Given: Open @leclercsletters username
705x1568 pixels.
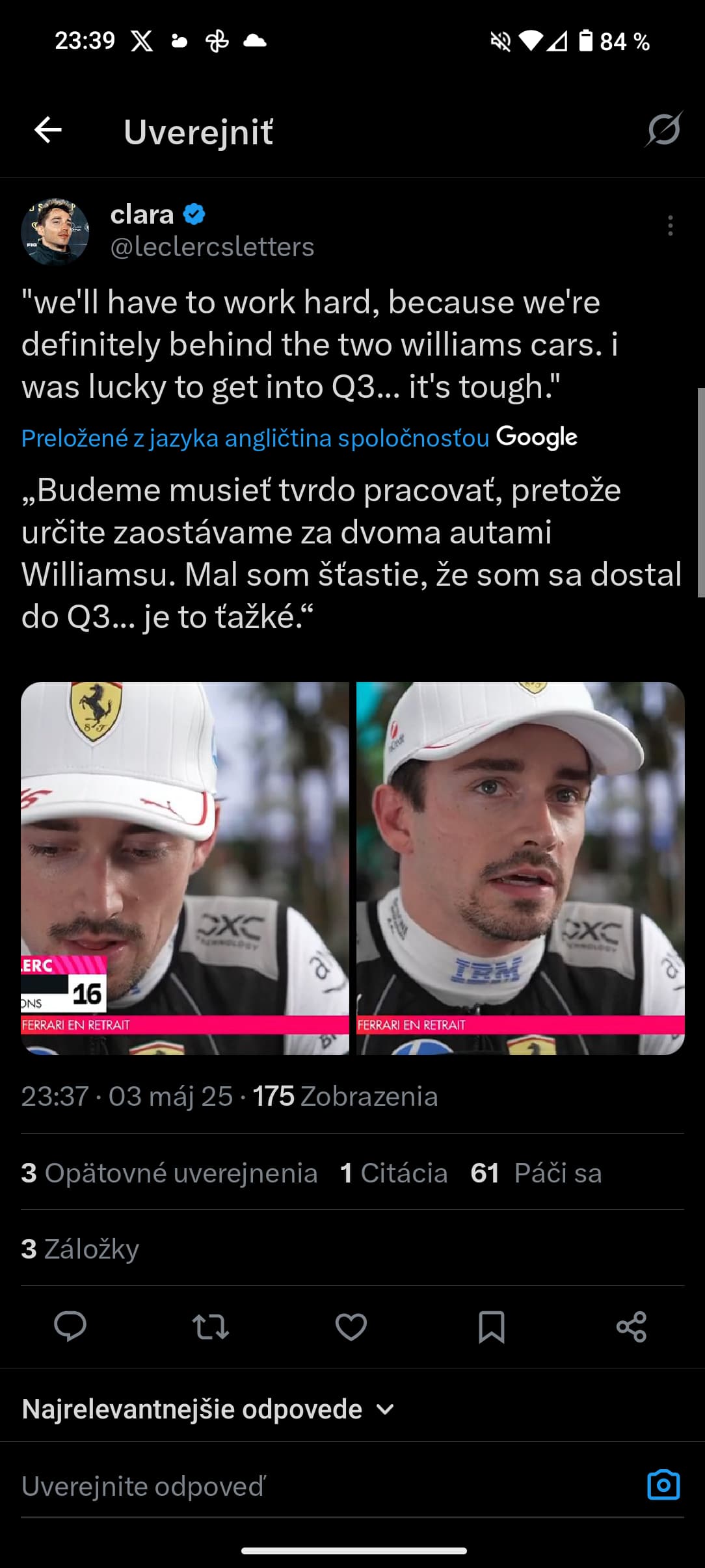Looking at the screenshot, I should click(212, 247).
